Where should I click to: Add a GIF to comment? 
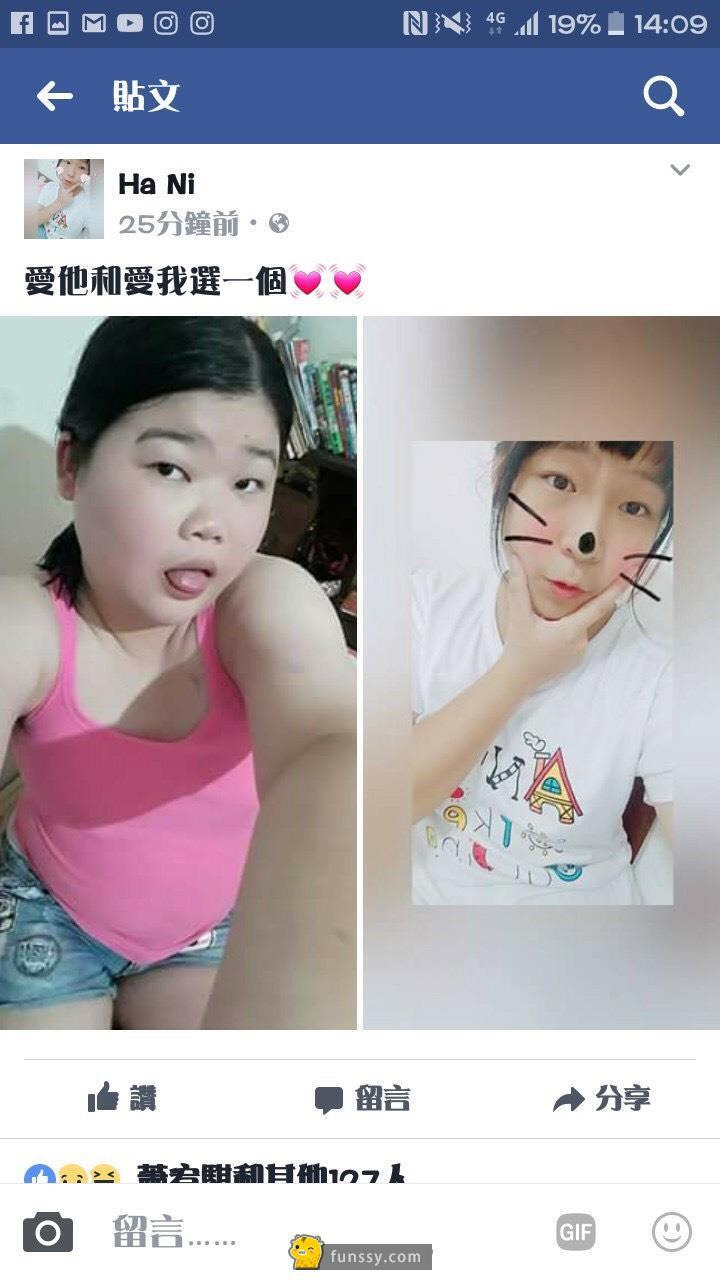coord(576,1232)
